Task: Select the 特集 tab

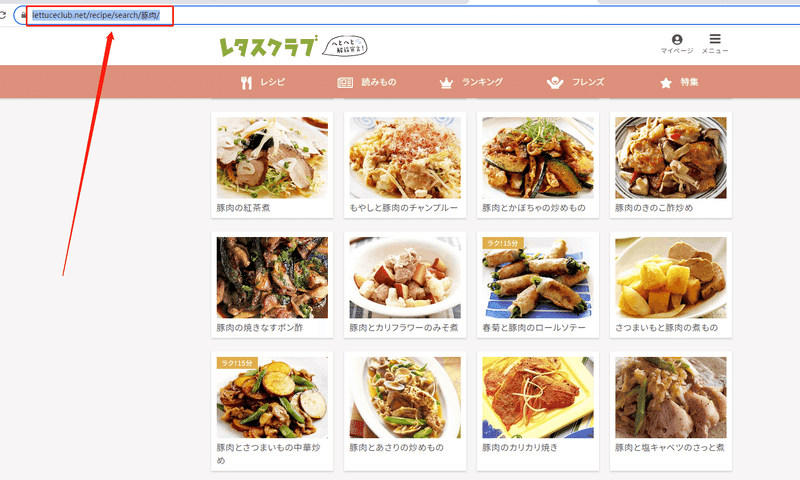Action: click(x=679, y=82)
